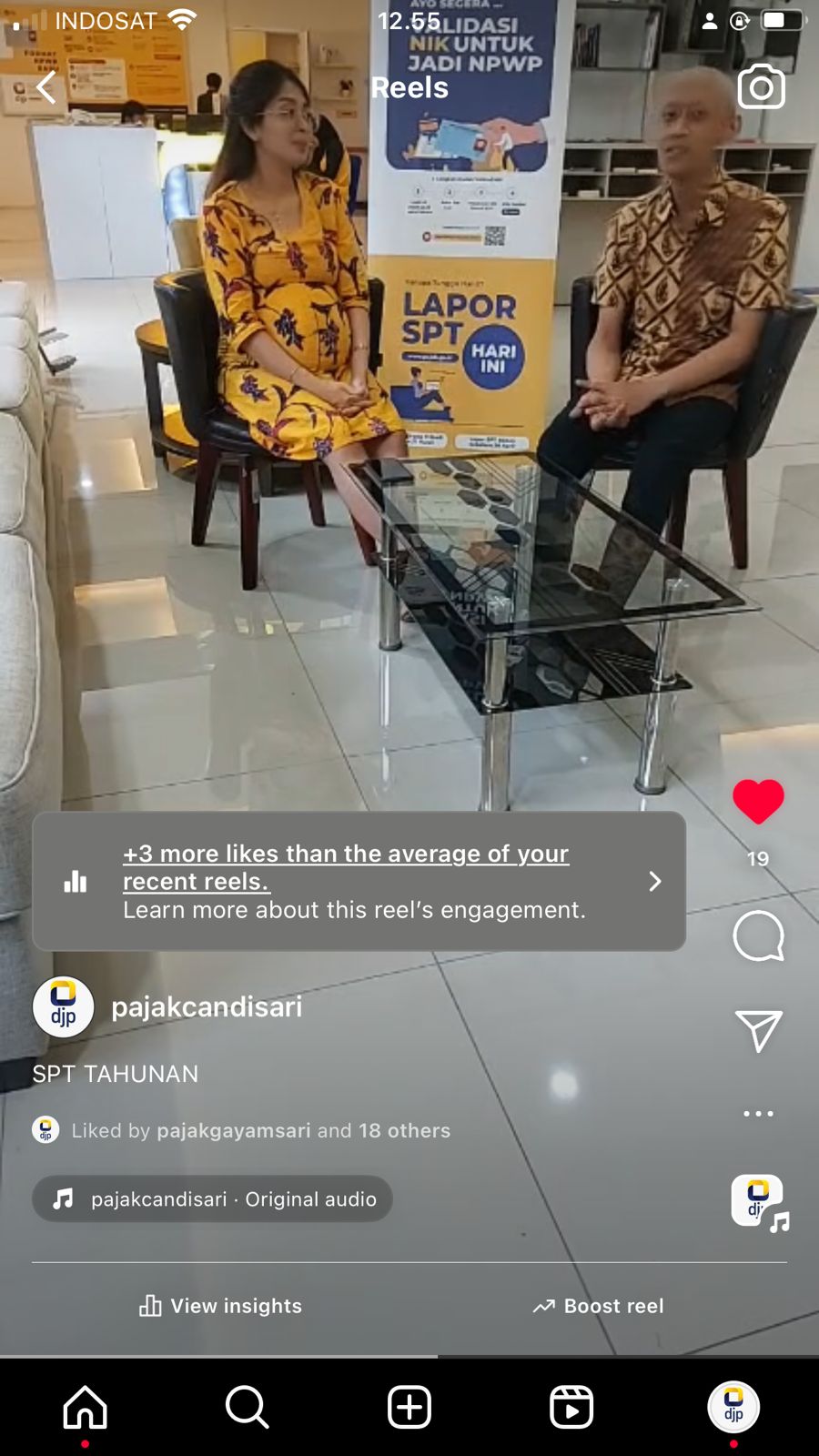Screen dimensions: 819x1456
Task: Open the reel's audio thumbnail
Action: 758,1201
